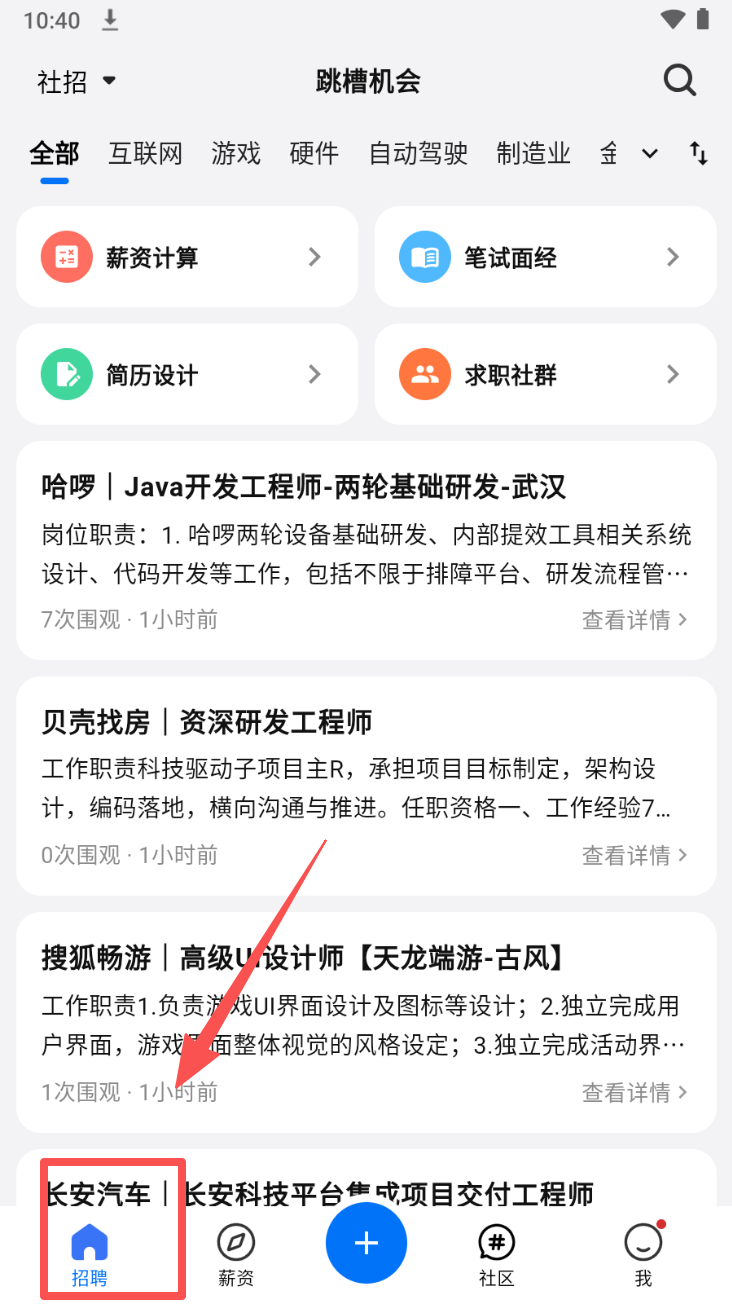Open the search magnifier icon
Image resolution: width=732 pixels, height=1304 pixels.
(x=679, y=81)
